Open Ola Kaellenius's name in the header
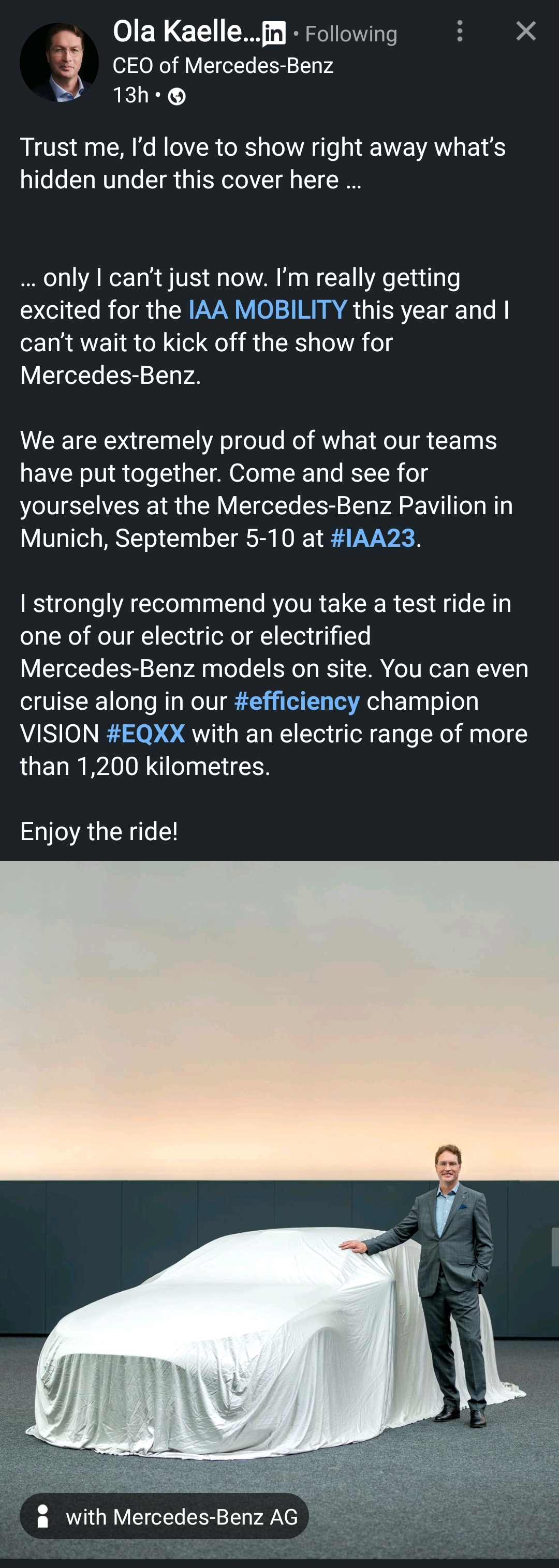The height and width of the screenshot is (1568, 559). pos(186,32)
